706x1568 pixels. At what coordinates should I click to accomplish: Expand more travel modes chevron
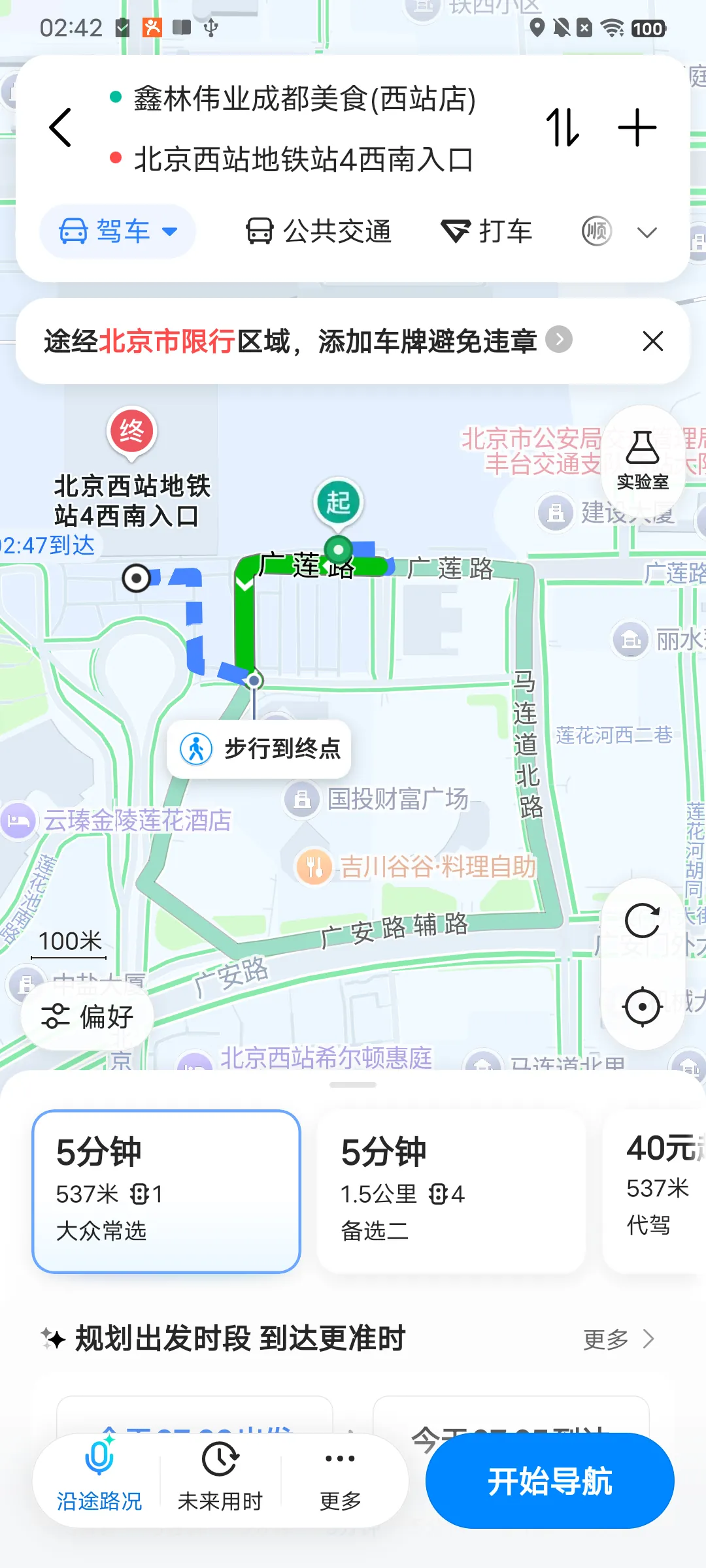pyautogui.click(x=647, y=233)
